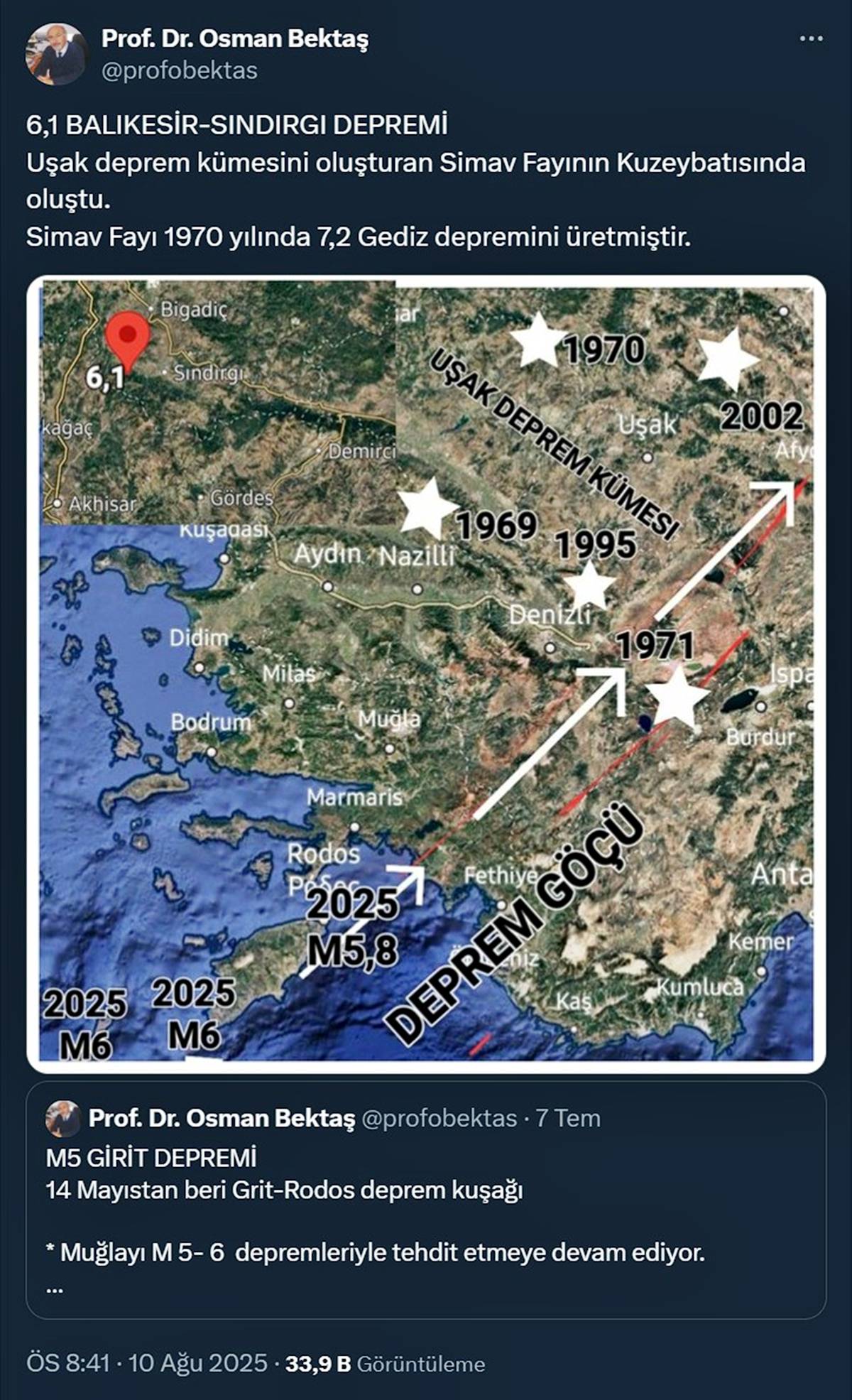Image resolution: width=852 pixels, height=1400 pixels.
Task: Click the red location pin marked 6,1
Action: coord(128,335)
